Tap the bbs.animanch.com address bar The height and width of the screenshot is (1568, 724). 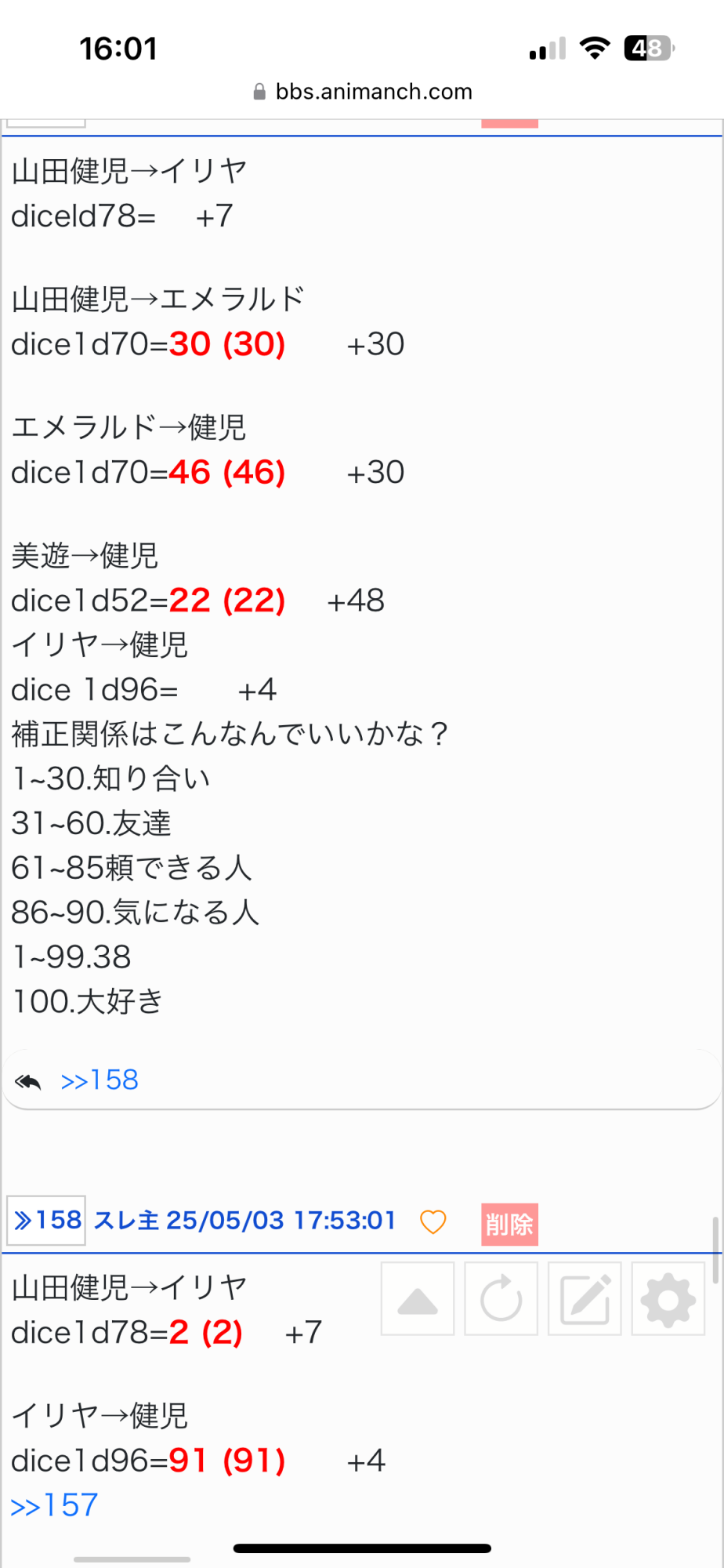[x=363, y=92]
